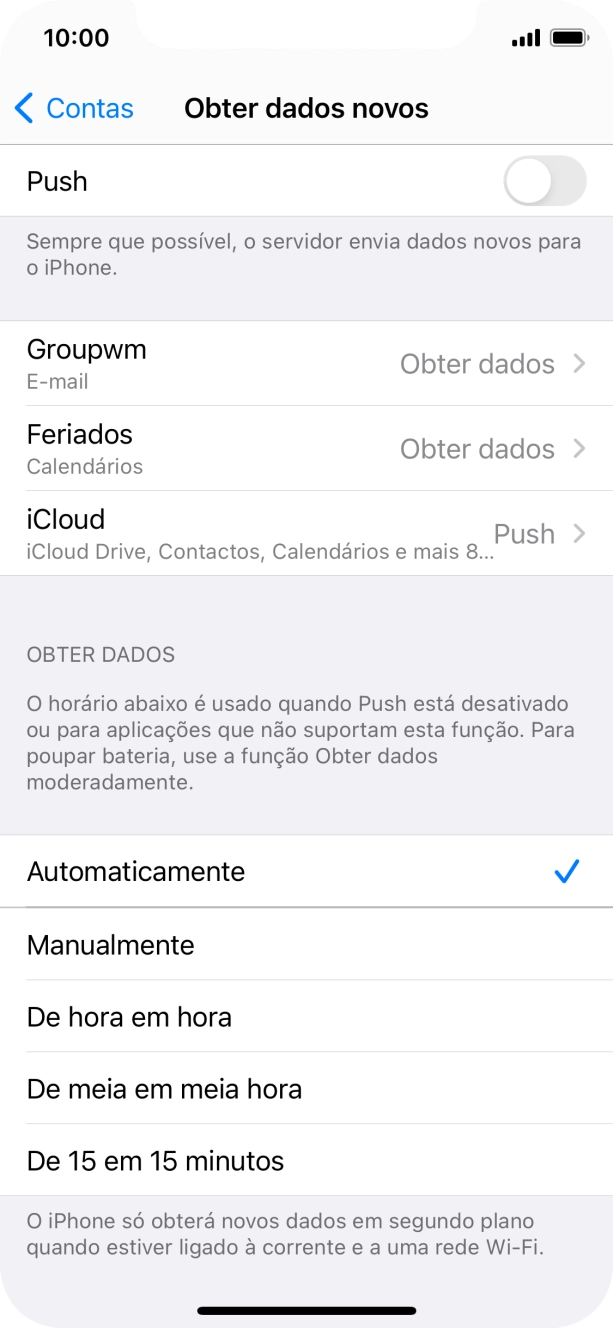
Task: Set fetch to De 15 em 15 minutos
Action: click(306, 1160)
